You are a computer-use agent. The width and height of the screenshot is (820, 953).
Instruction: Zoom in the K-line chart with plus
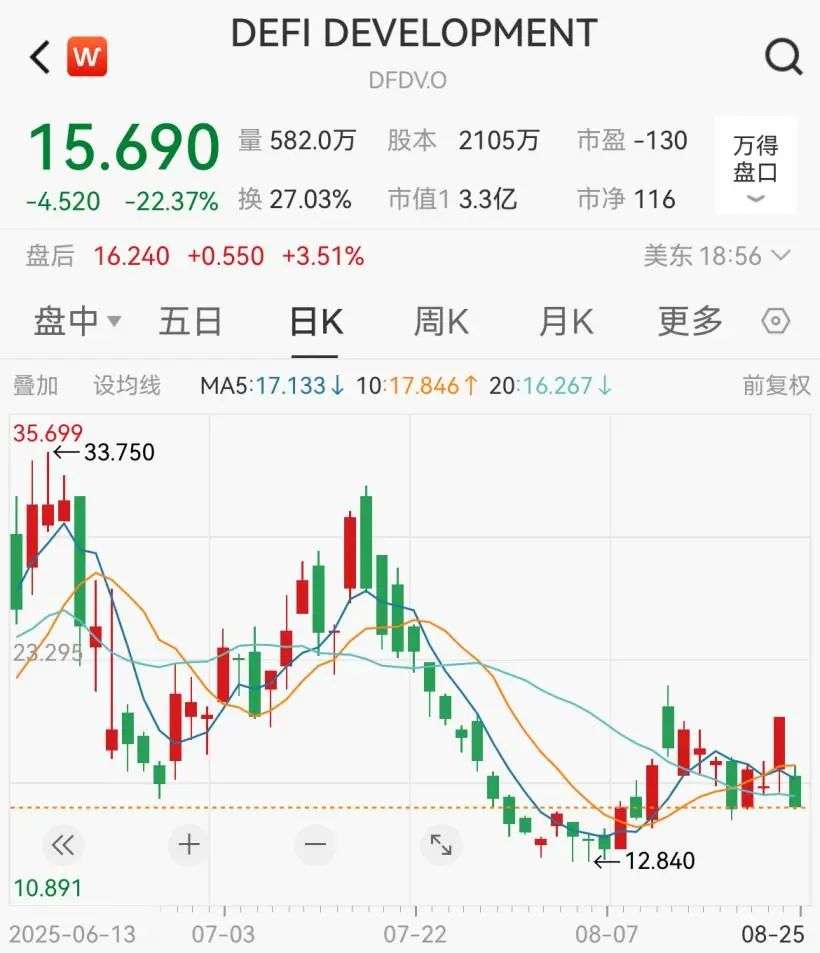(x=189, y=845)
